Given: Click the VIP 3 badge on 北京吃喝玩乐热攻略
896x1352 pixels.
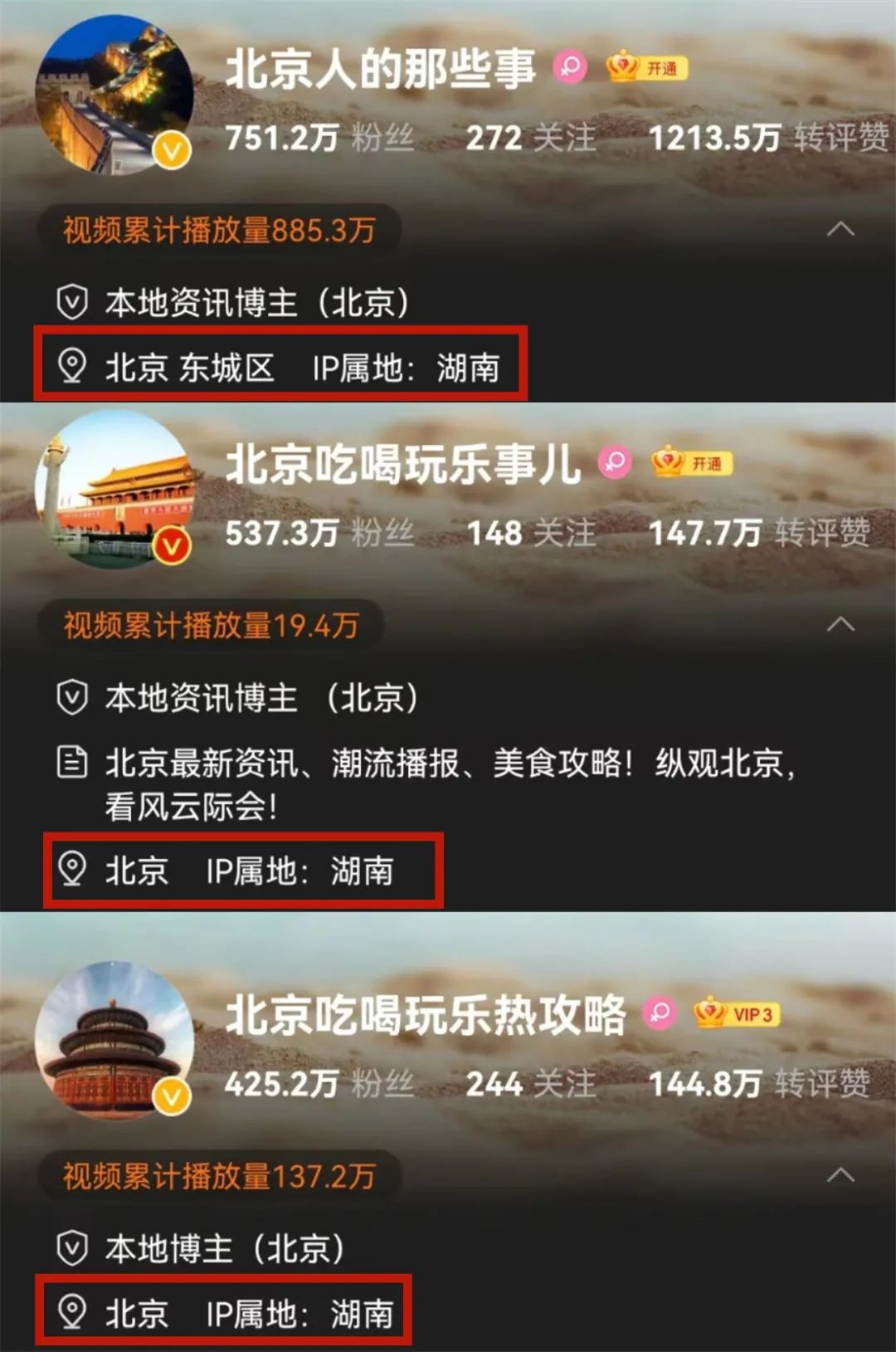Looking at the screenshot, I should tap(741, 1014).
